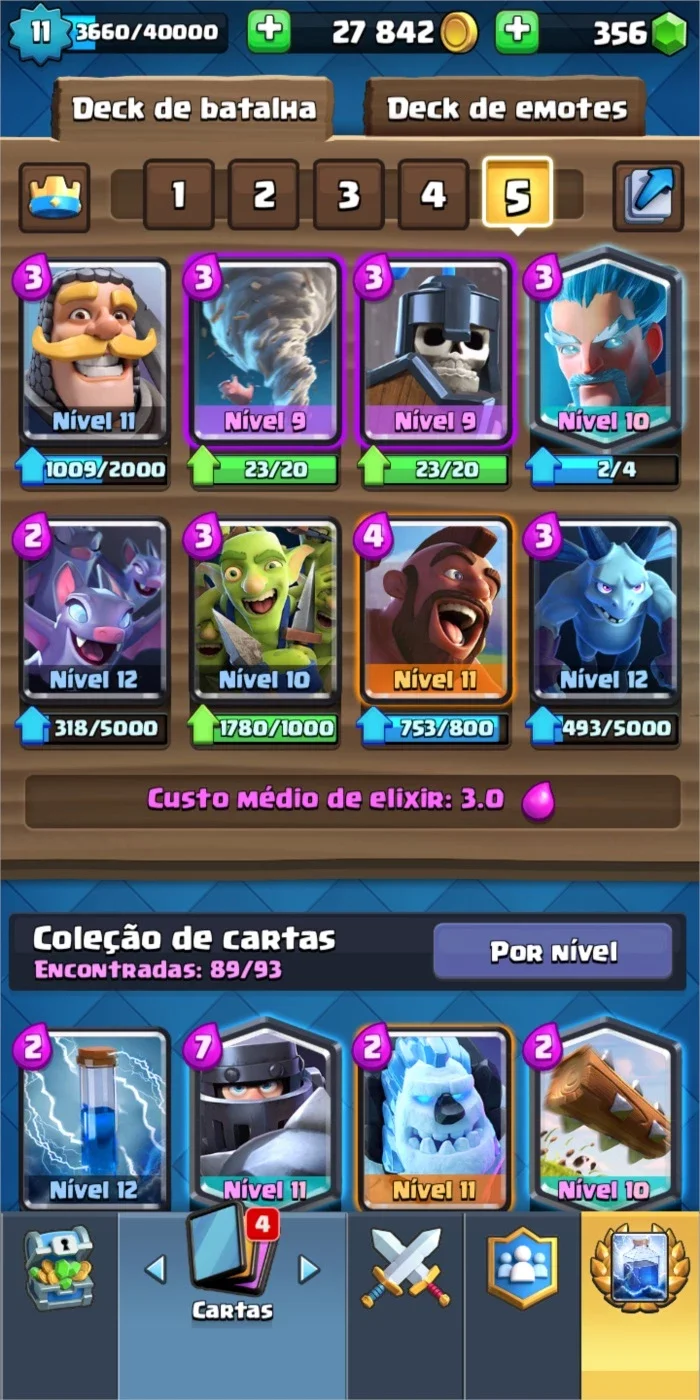Screen dimensions: 700x1400
Task: Open the crown tower troop selector
Action: tap(54, 196)
